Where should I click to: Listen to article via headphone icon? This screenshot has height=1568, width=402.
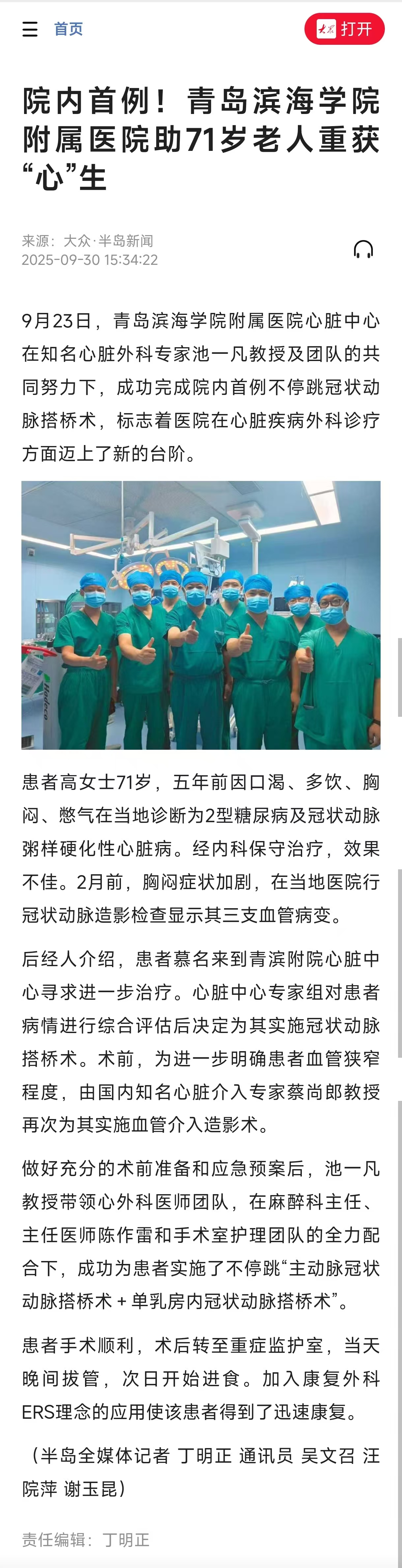(x=363, y=250)
